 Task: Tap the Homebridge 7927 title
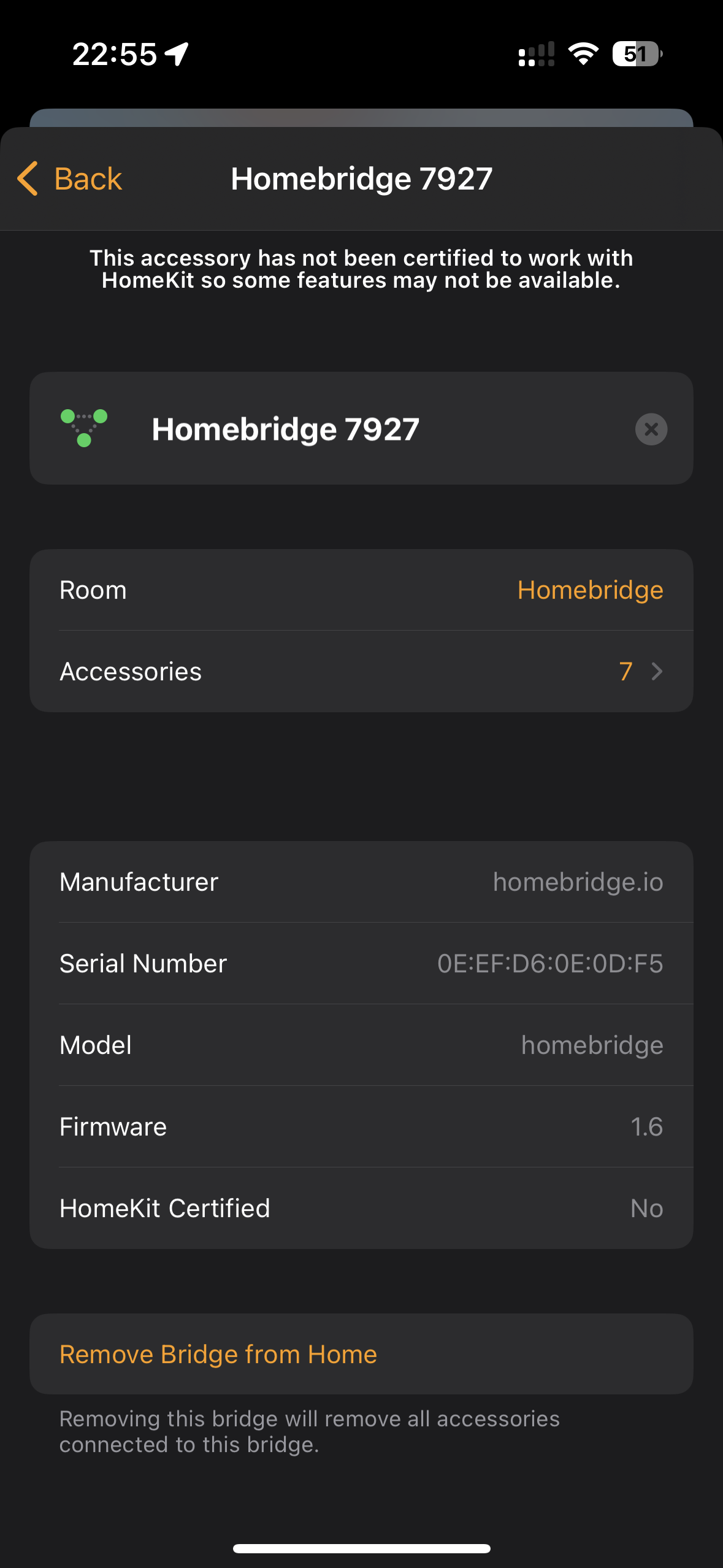(x=362, y=179)
